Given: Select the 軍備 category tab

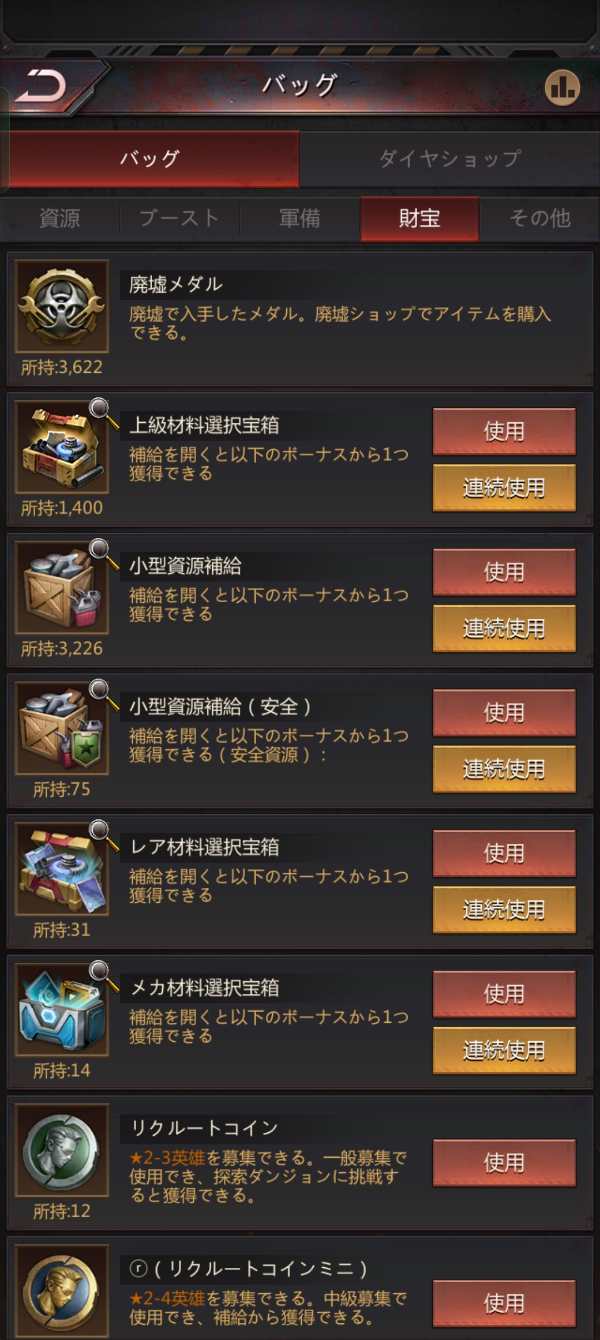Looking at the screenshot, I should [300, 218].
